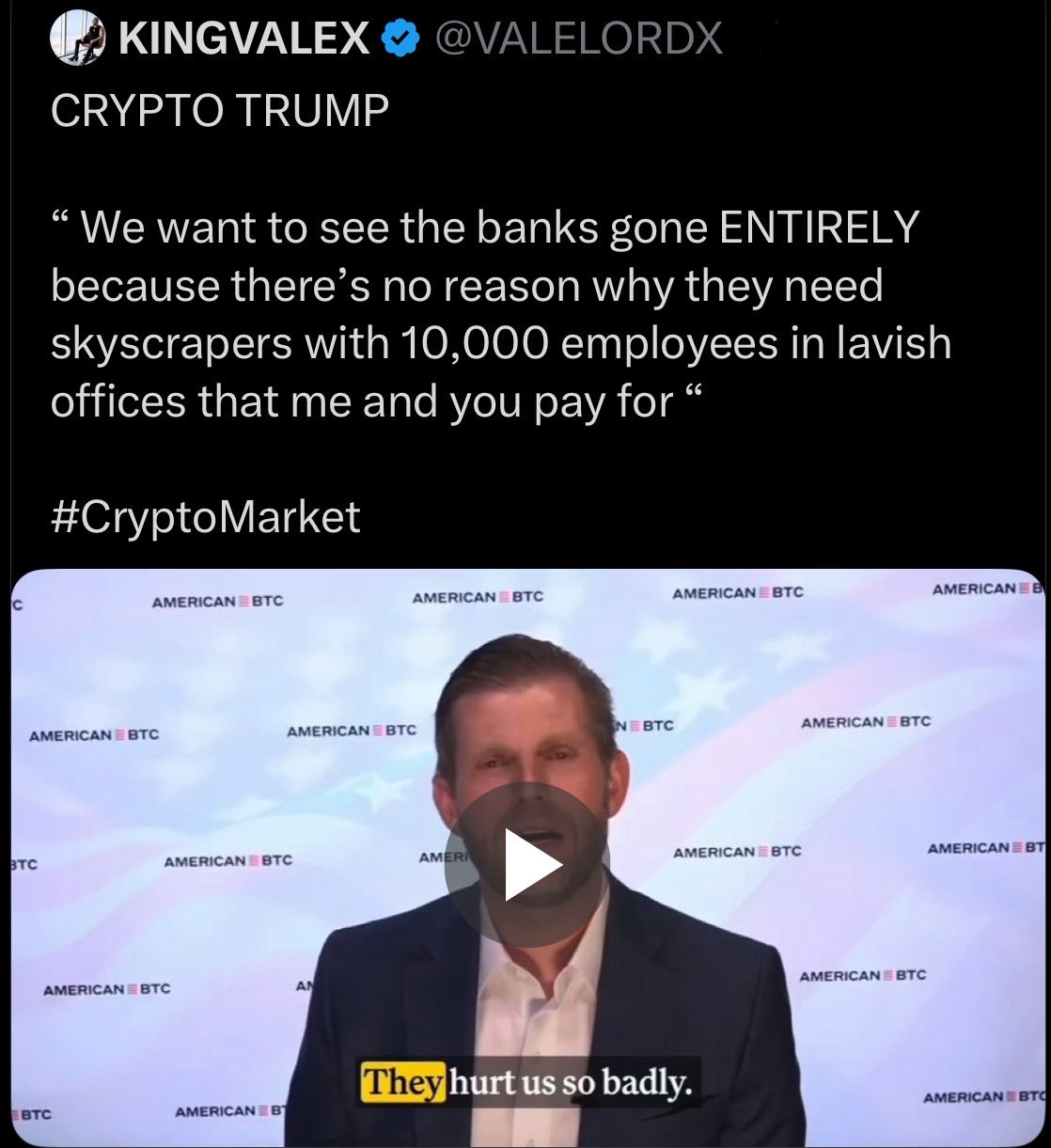Play the video in the post
1051x1148 pixels.
point(527,864)
